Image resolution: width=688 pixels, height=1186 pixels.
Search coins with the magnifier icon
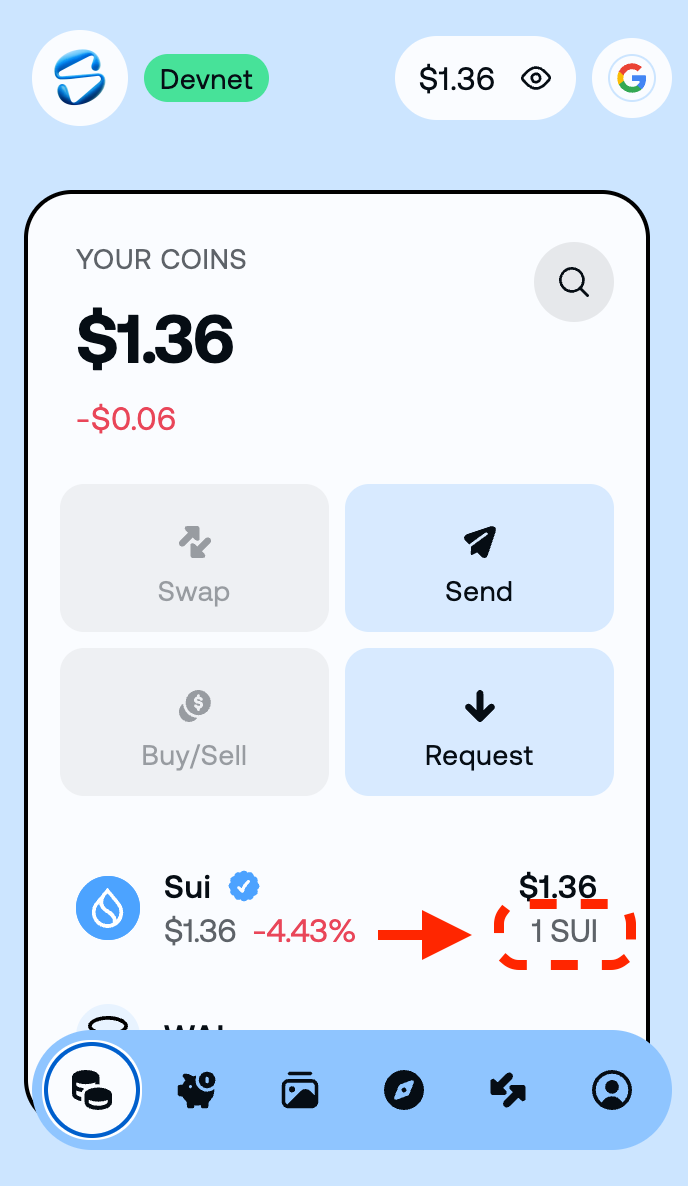point(573,283)
